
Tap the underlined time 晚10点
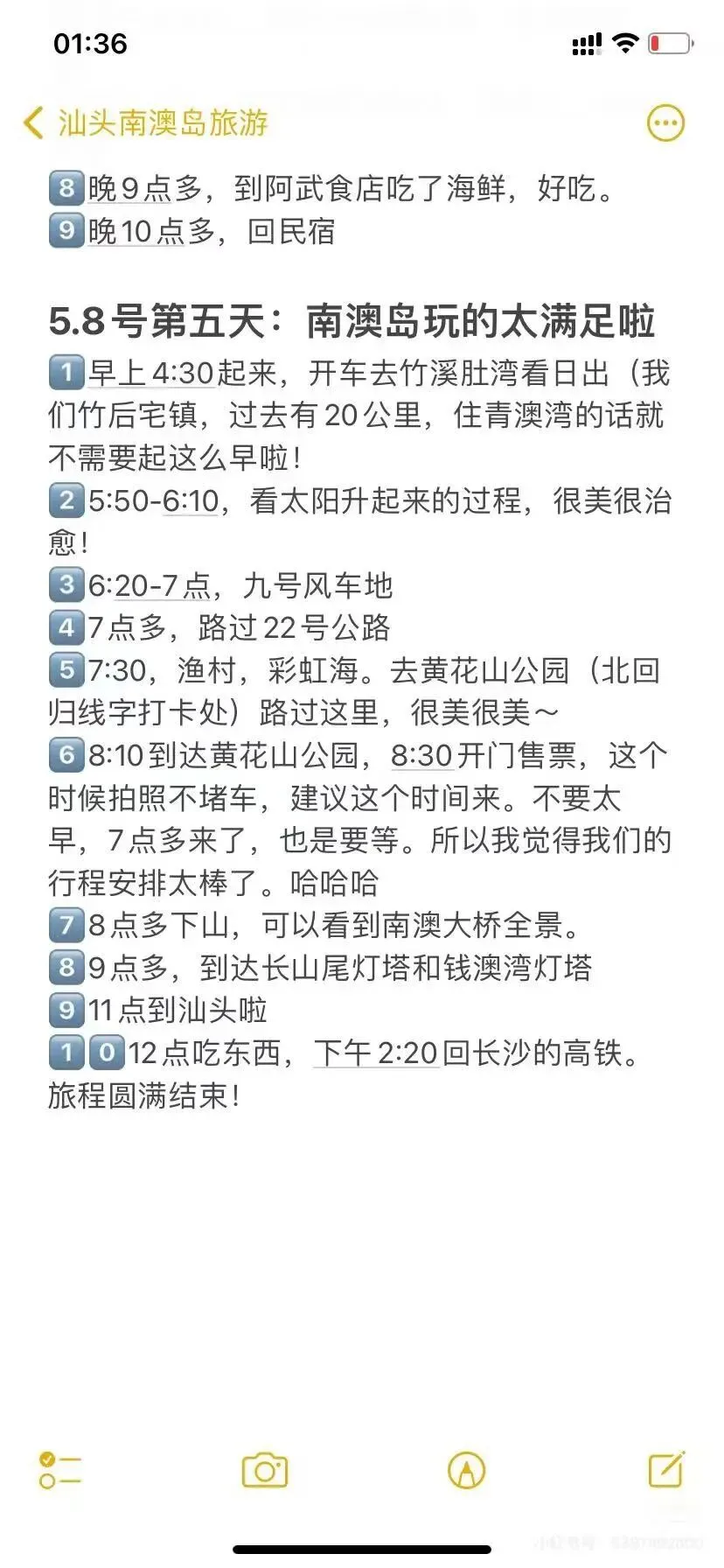(136, 232)
